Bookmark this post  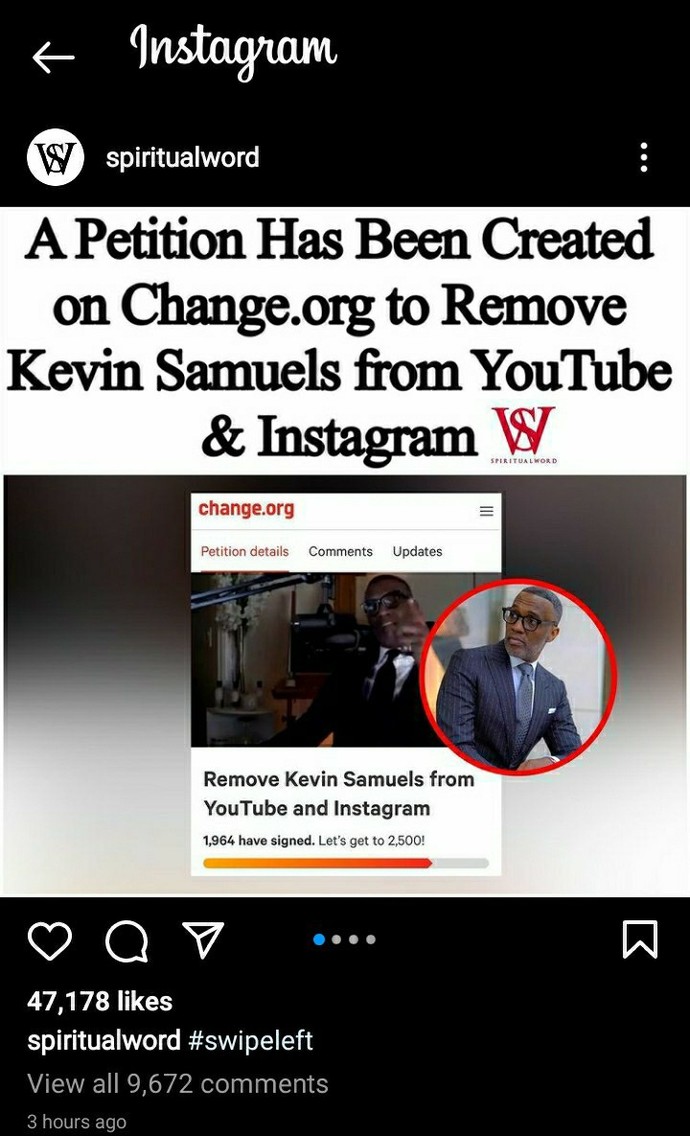coord(641,940)
